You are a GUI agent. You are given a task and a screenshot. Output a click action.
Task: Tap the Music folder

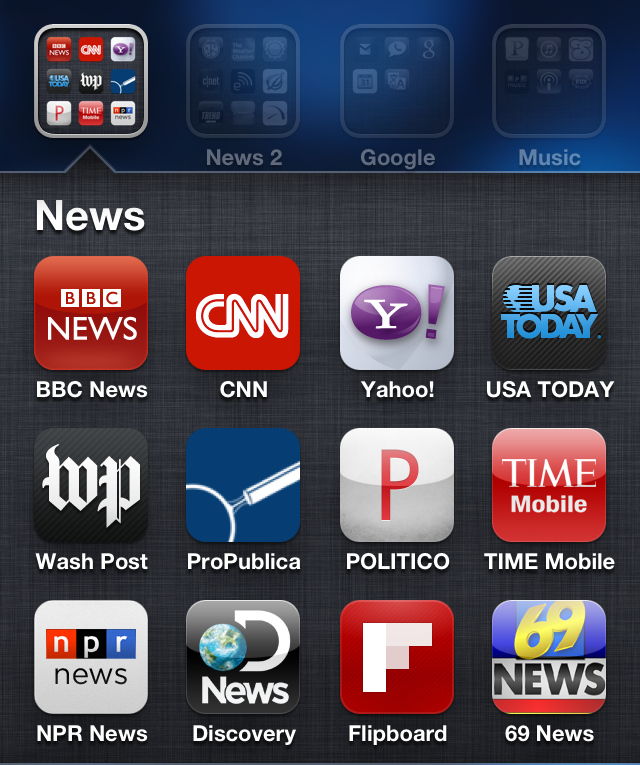tap(549, 81)
